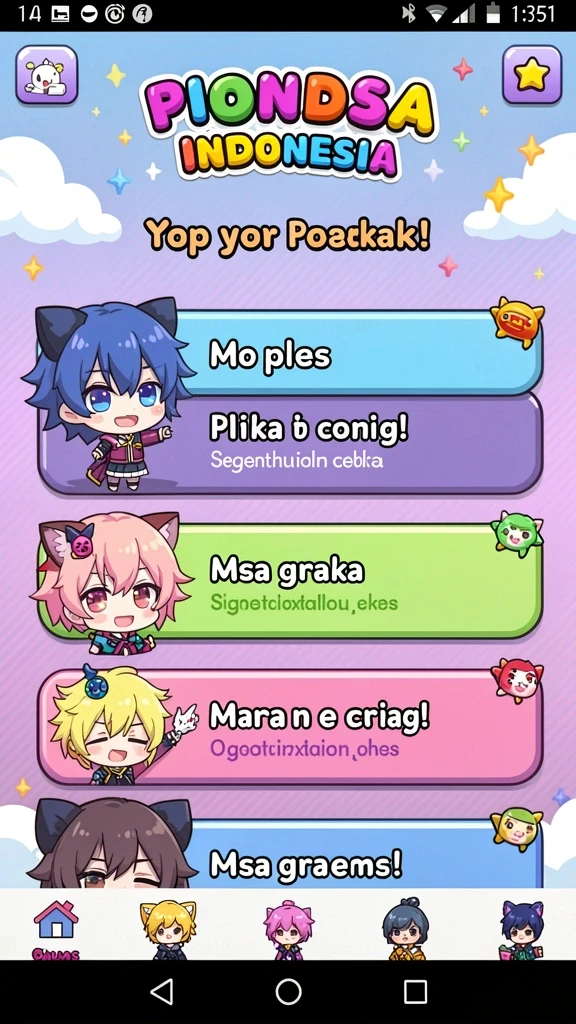This screenshot has width=576, height=1024.
Task: Switch to the blonde cat-eared character tab
Action: [x=168, y=927]
